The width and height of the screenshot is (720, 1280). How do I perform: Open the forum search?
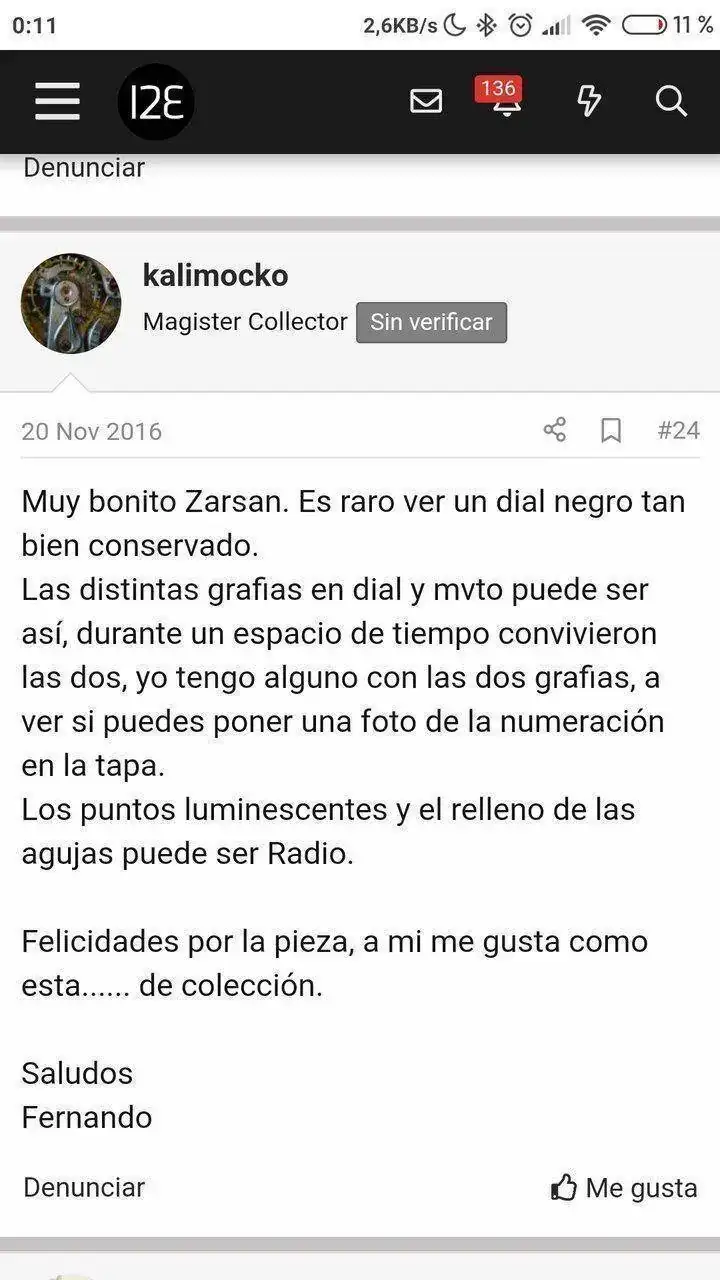671,102
